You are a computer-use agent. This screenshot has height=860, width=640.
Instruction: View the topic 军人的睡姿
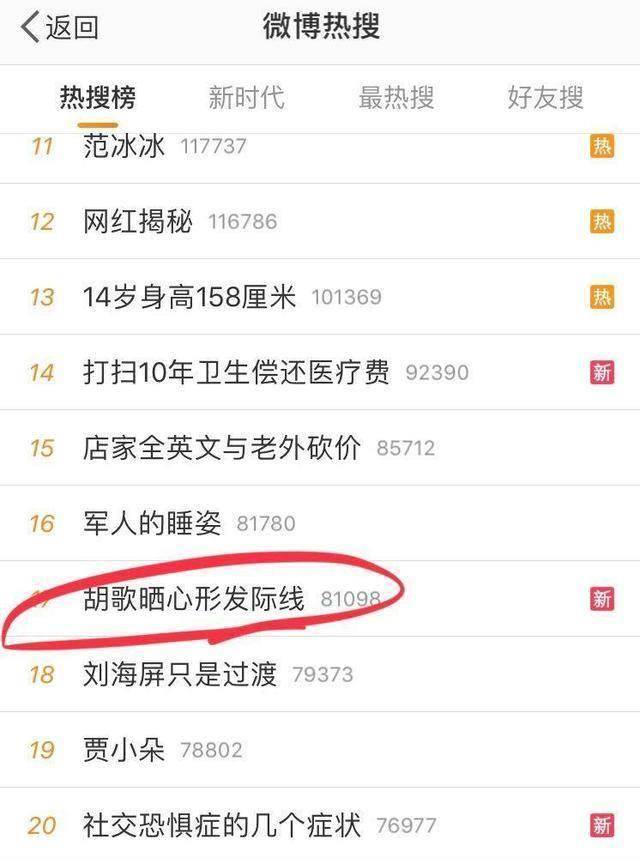click(152, 523)
